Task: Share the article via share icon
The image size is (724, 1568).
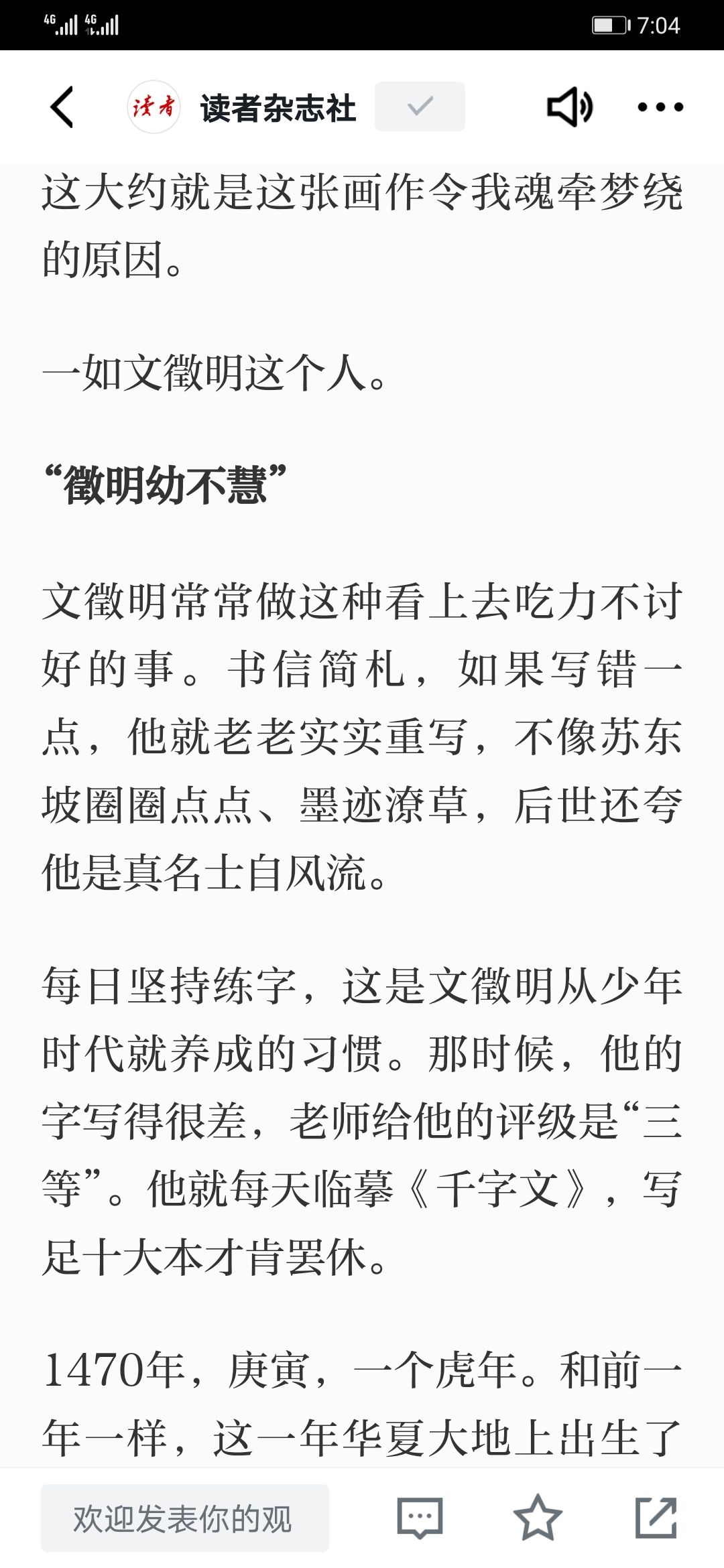Action: (x=656, y=1518)
